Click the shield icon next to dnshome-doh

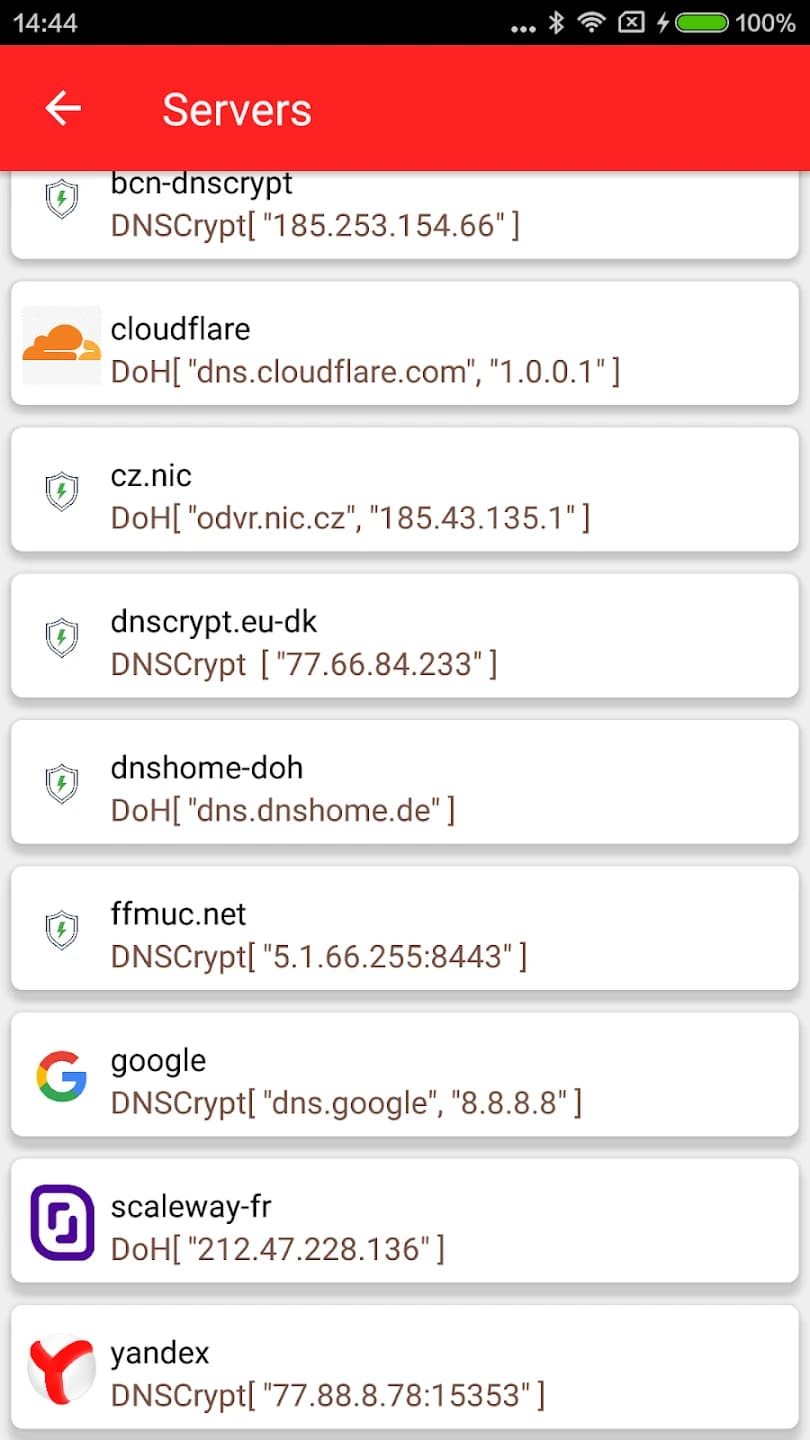(x=61, y=783)
